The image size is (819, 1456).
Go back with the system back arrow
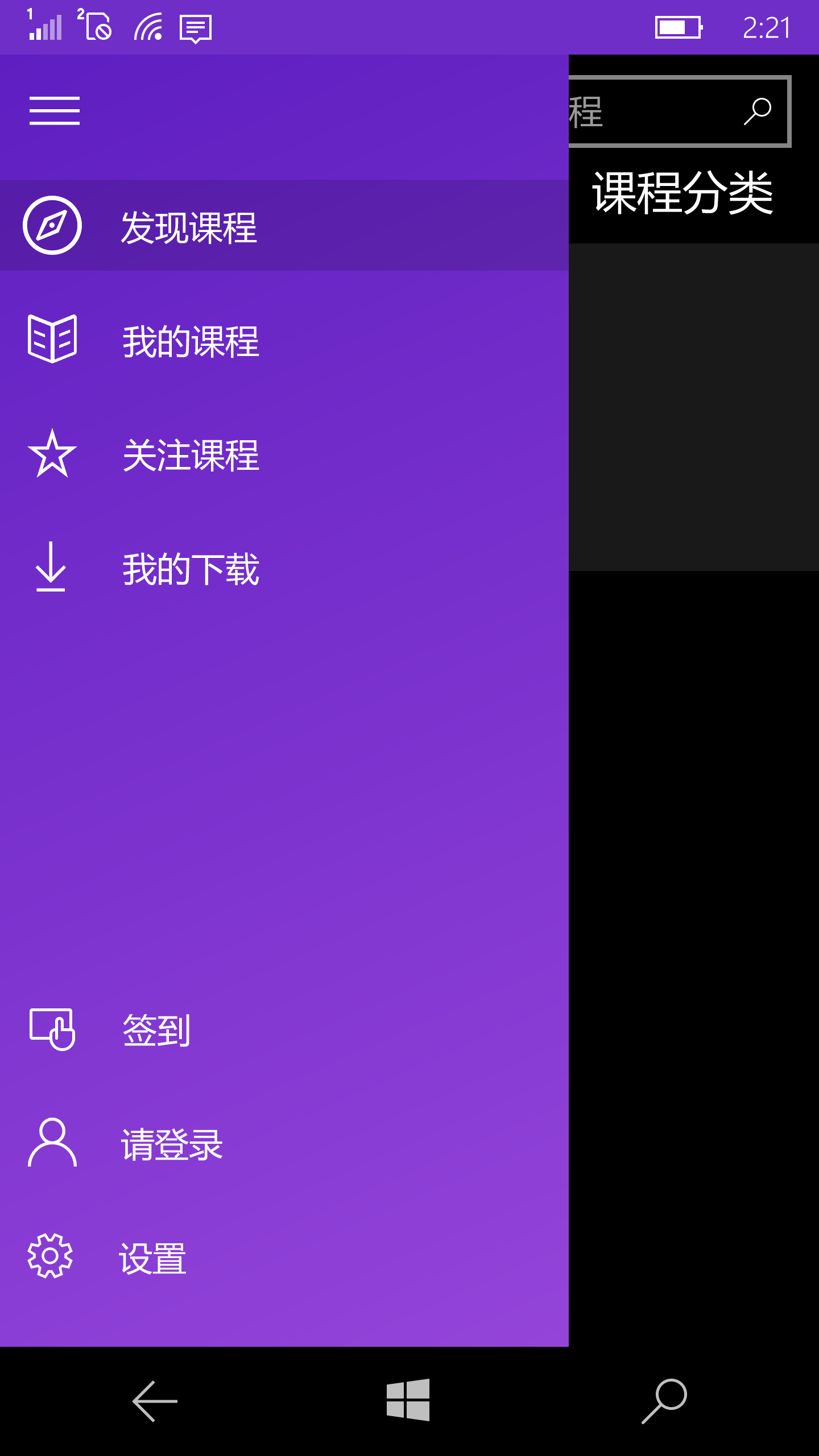click(155, 1401)
